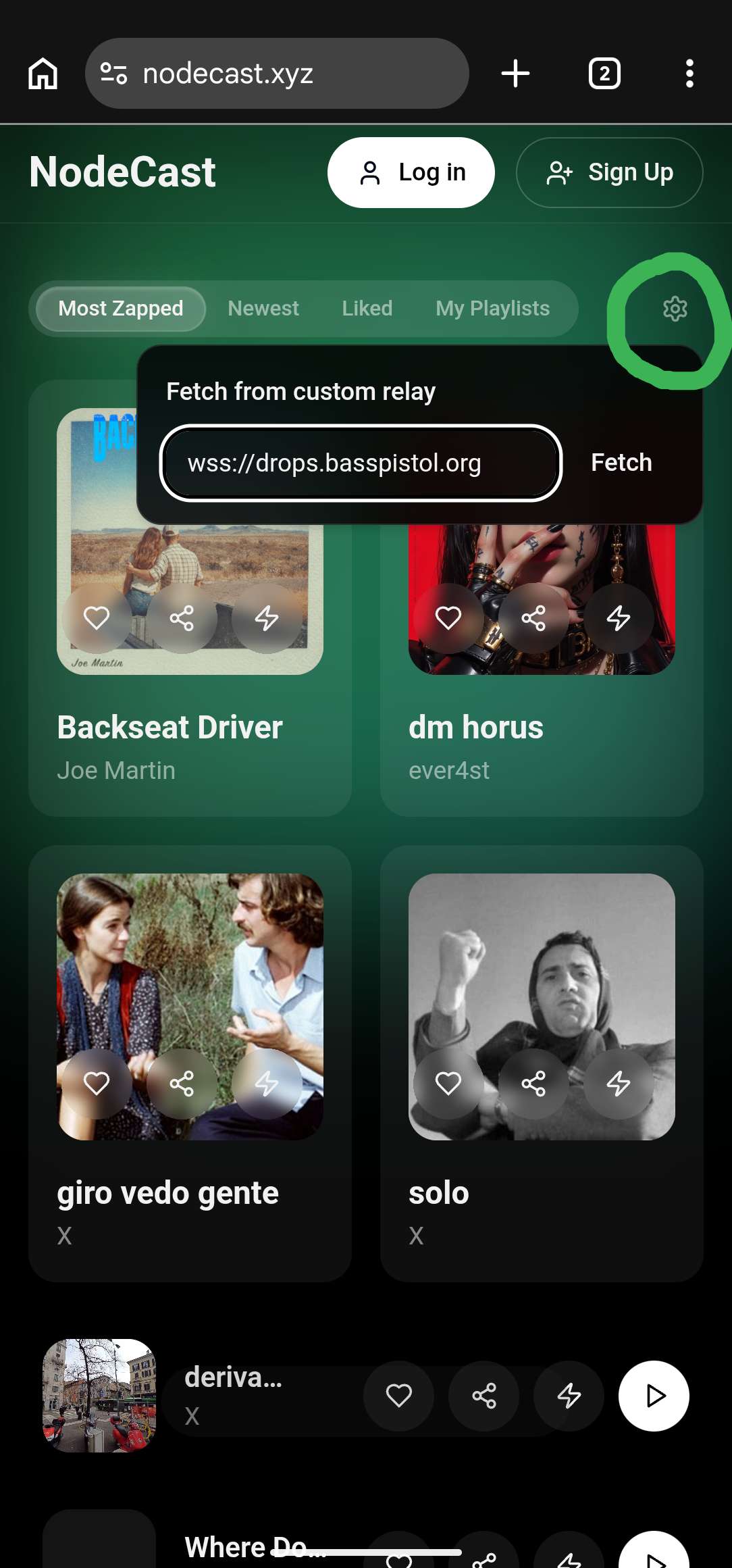Focus the custom relay URL field
Screen dimensions: 732x1568
(x=361, y=463)
